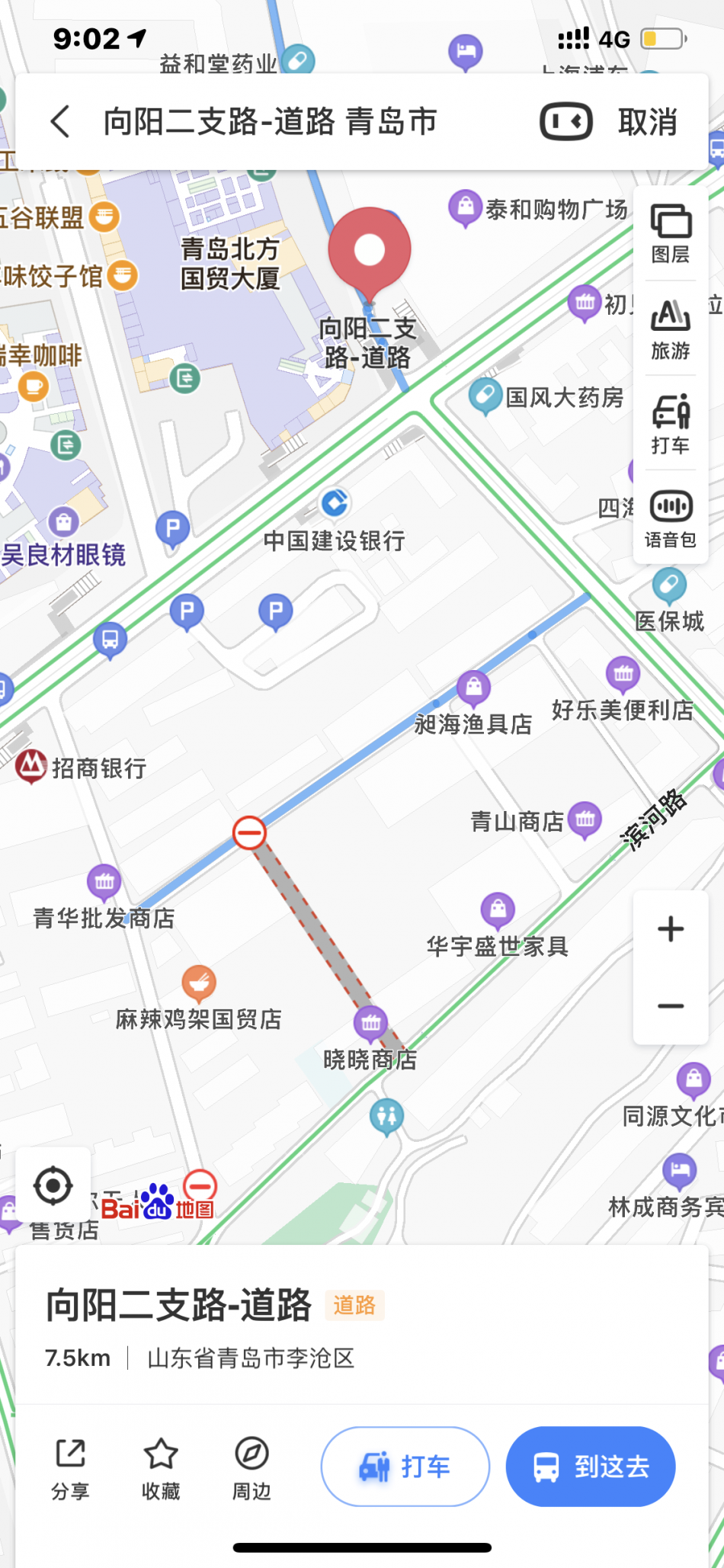Go back from the search result
The image size is (724, 1568).
click(x=60, y=122)
